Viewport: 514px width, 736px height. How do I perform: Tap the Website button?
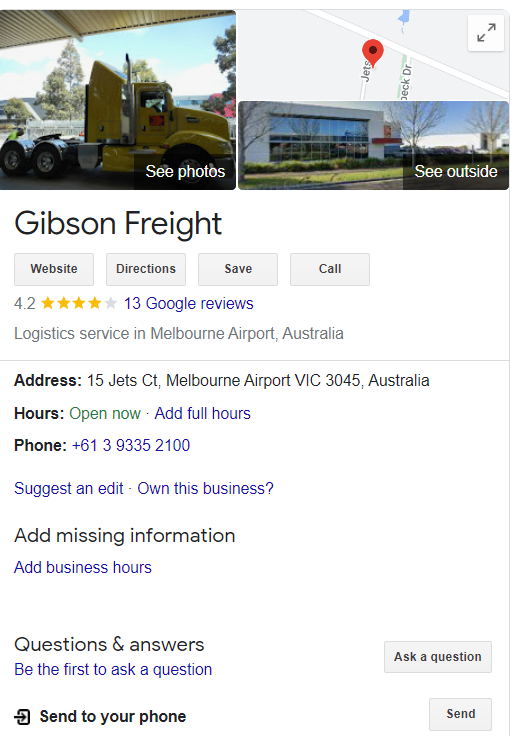[54, 269]
